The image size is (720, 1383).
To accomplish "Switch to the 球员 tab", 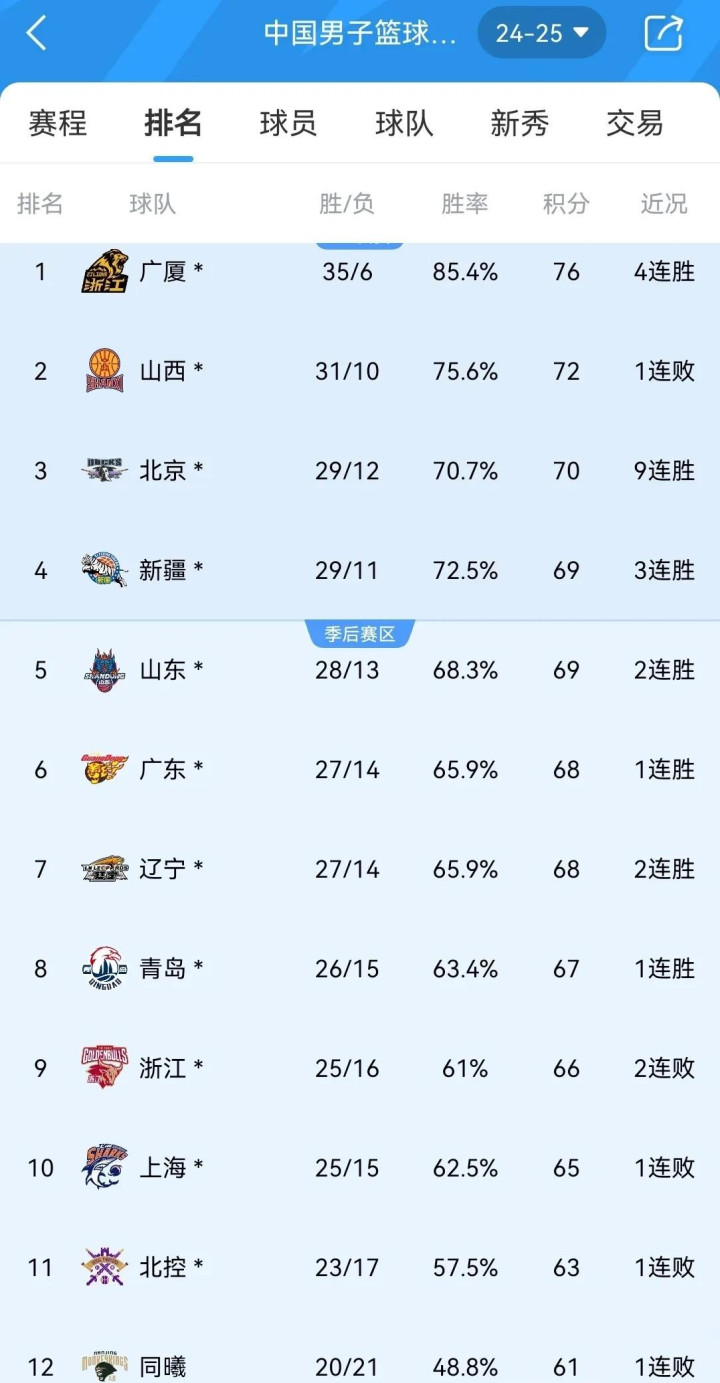I will [x=288, y=124].
